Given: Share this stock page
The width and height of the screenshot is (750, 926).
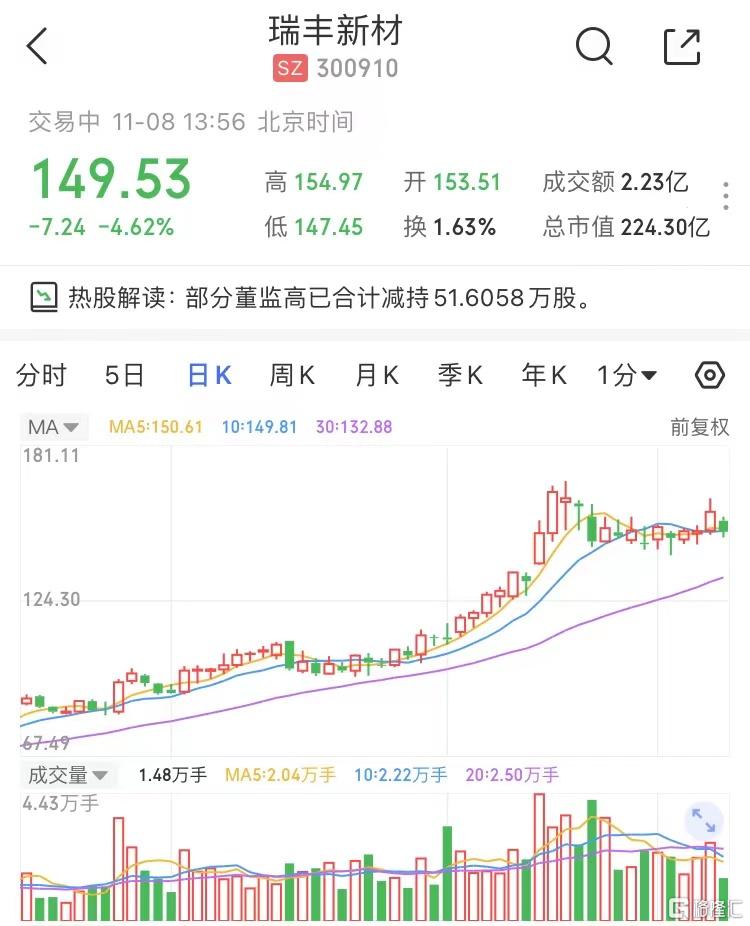Looking at the screenshot, I should click(x=682, y=46).
